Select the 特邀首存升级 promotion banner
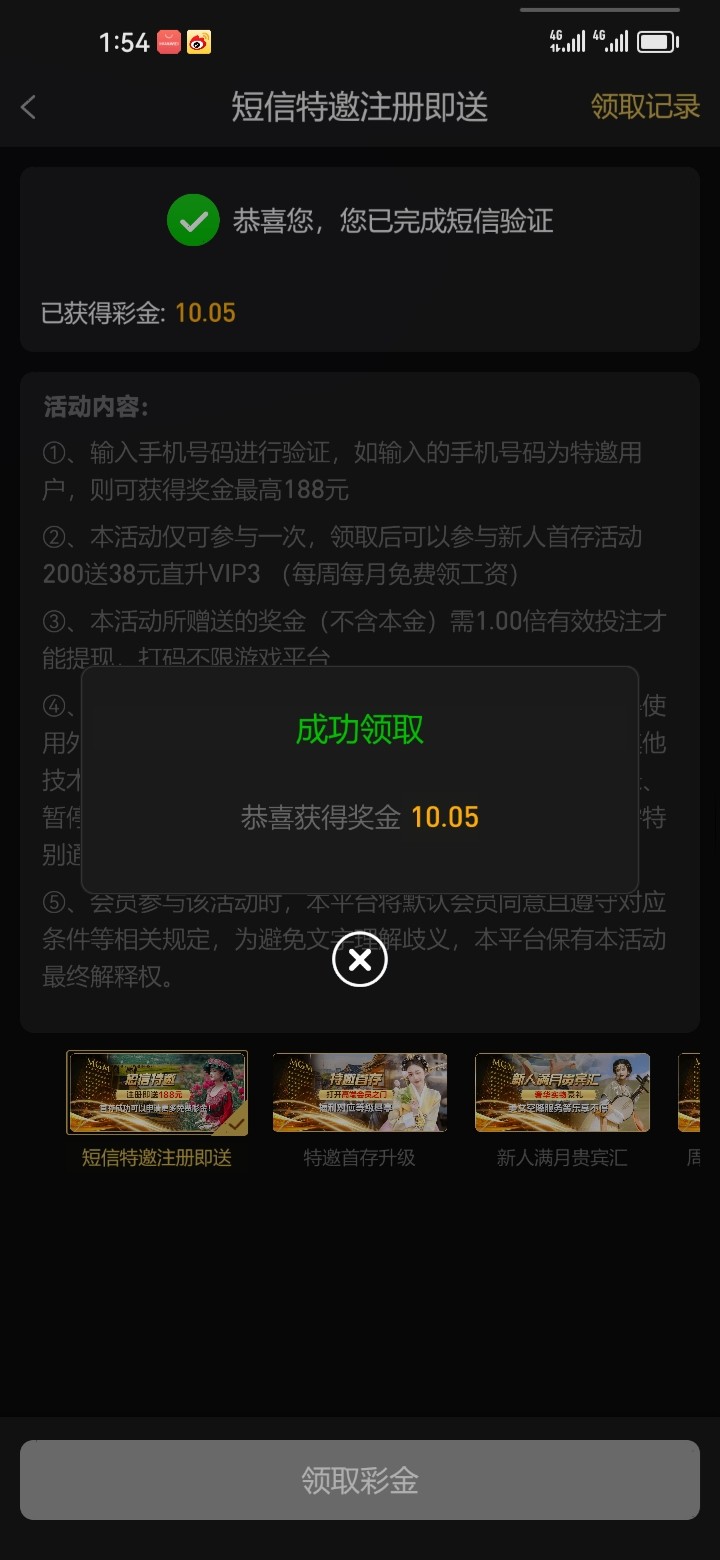This screenshot has height=1560, width=720. click(360, 1092)
